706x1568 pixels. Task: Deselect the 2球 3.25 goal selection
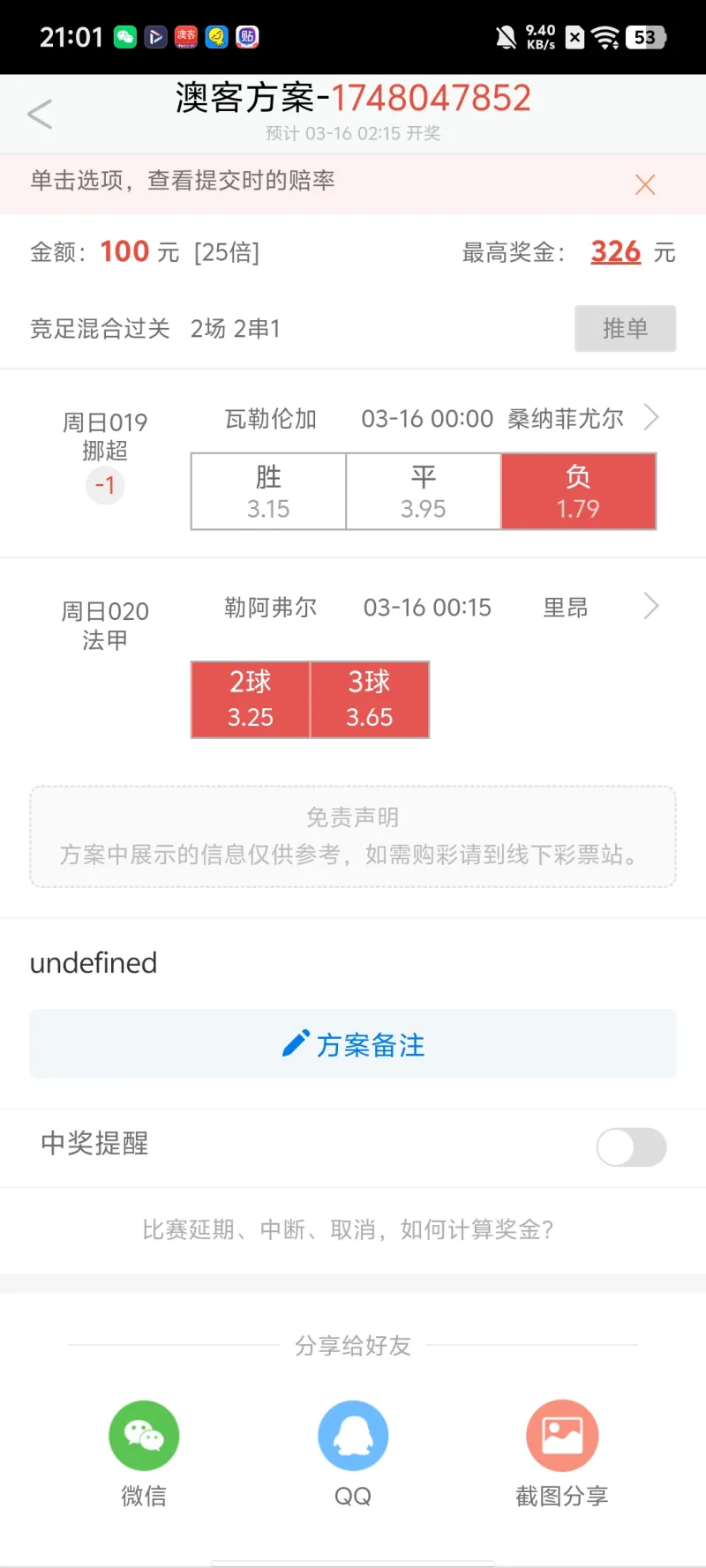point(250,698)
